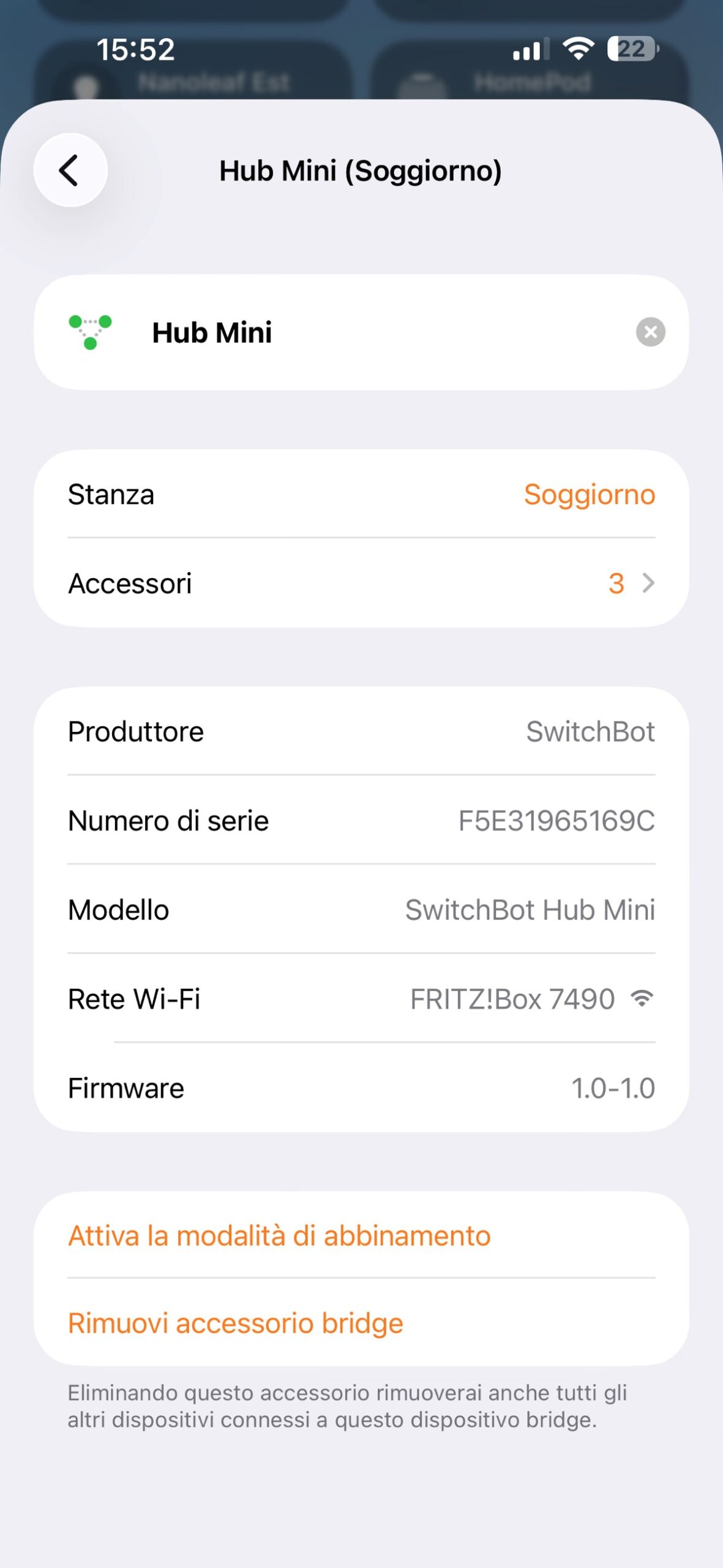Clear the Hub Mini name field
The height and width of the screenshot is (1568, 723).
coord(650,332)
